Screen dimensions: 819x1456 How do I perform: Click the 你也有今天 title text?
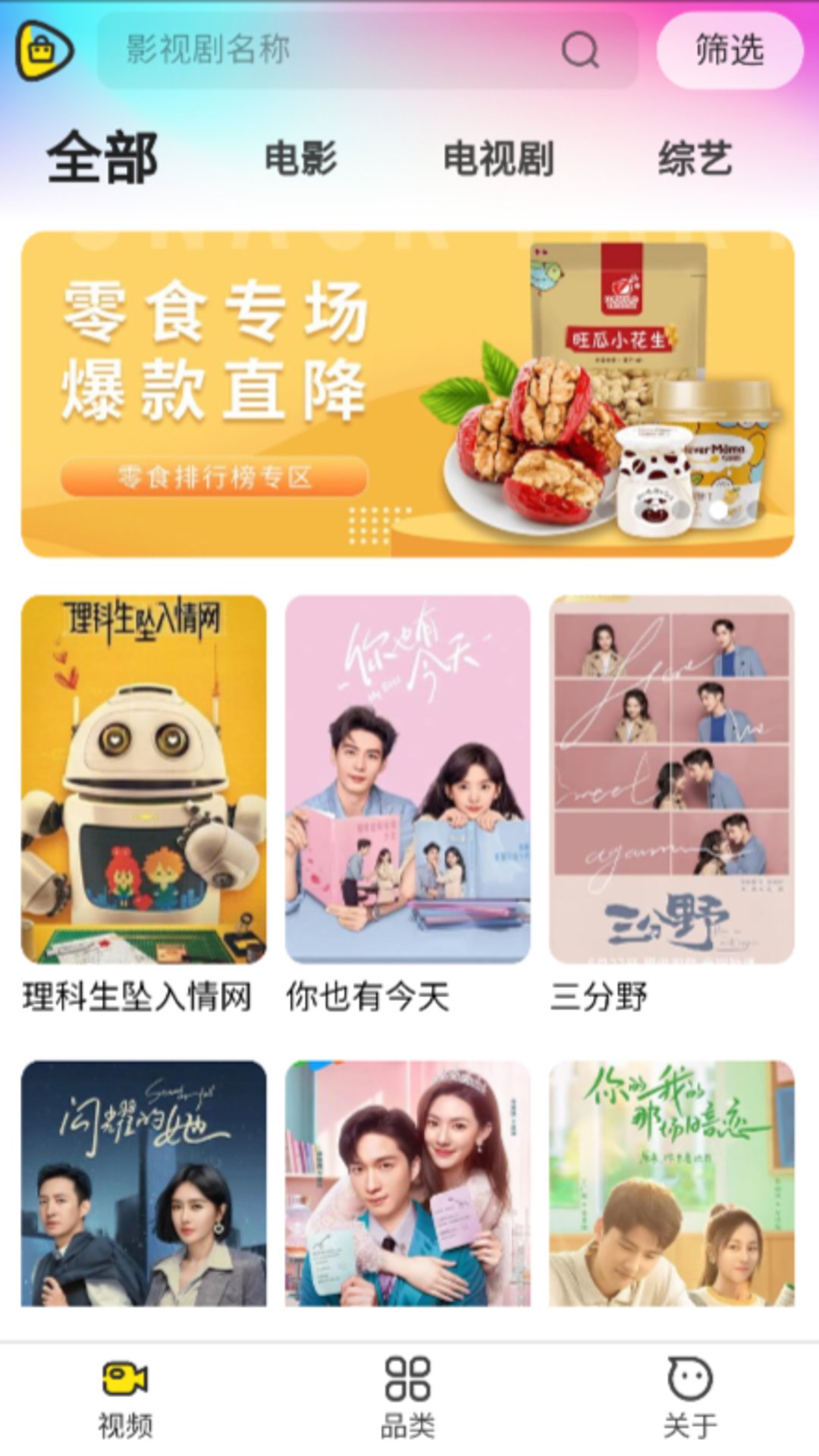(x=368, y=998)
